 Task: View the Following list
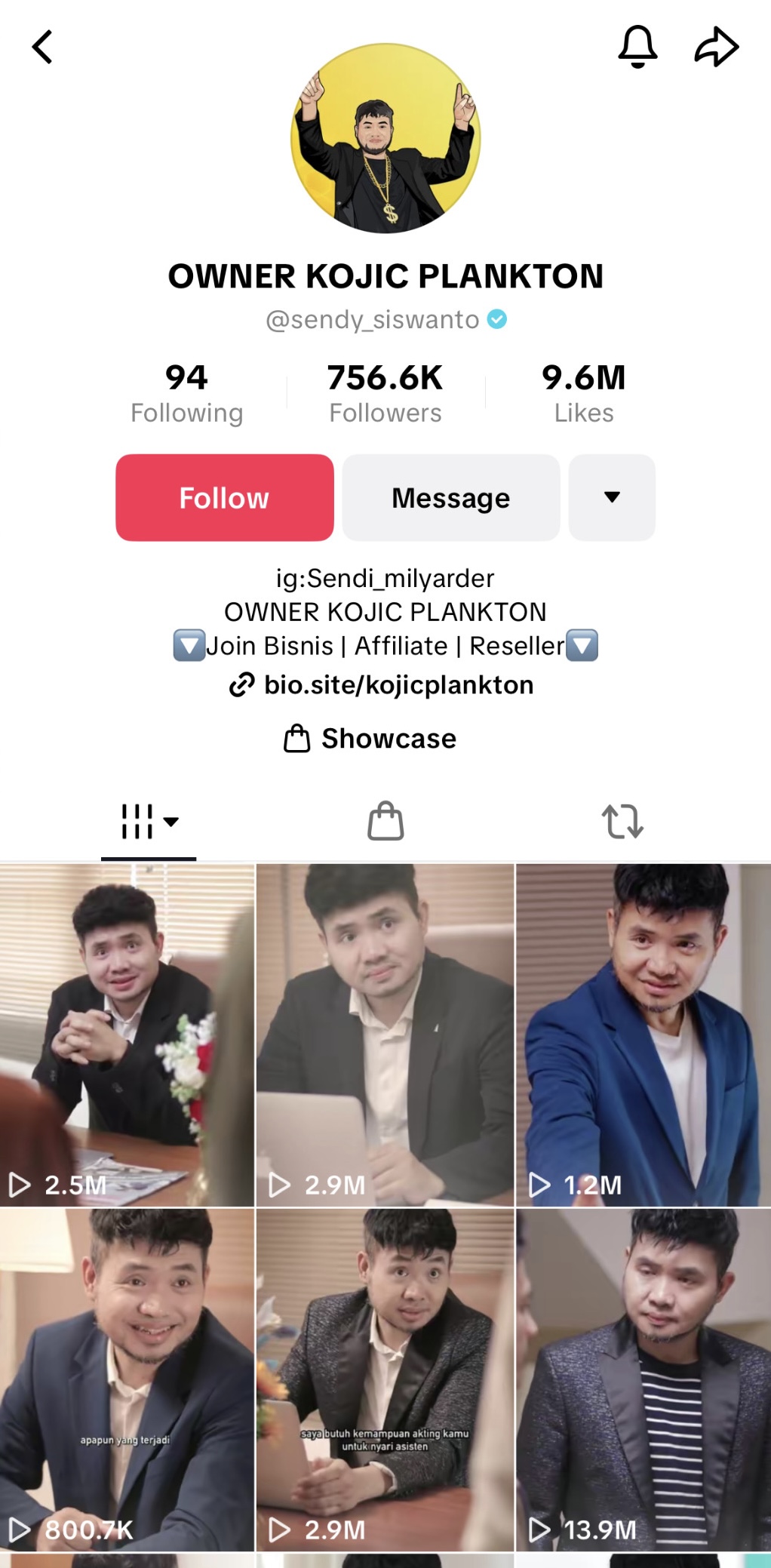[x=186, y=394]
